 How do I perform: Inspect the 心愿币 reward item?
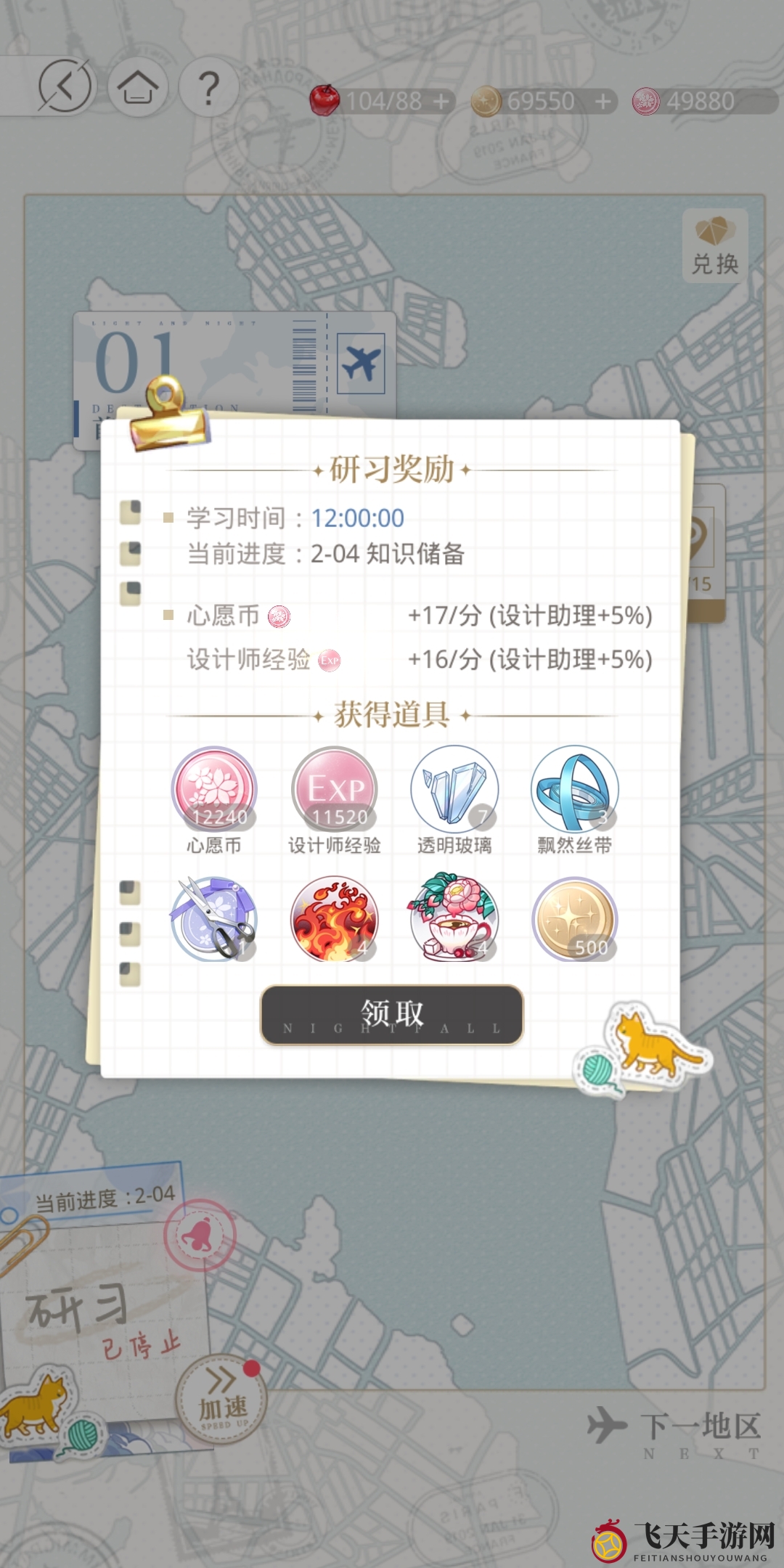pos(214,790)
